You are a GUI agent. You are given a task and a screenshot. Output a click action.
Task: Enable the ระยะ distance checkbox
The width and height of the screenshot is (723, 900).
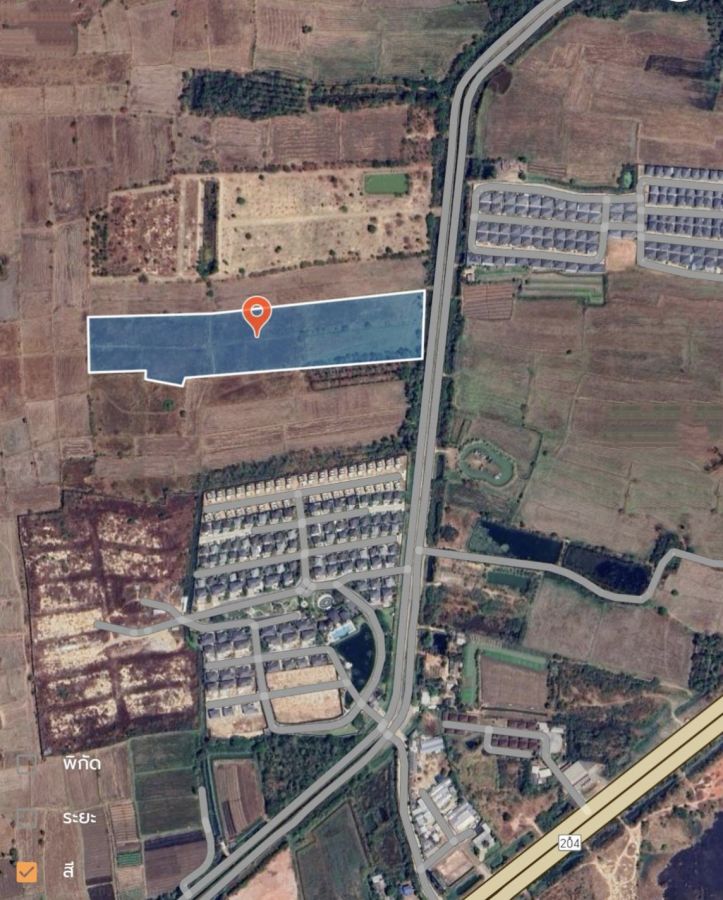click(x=26, y=818)
